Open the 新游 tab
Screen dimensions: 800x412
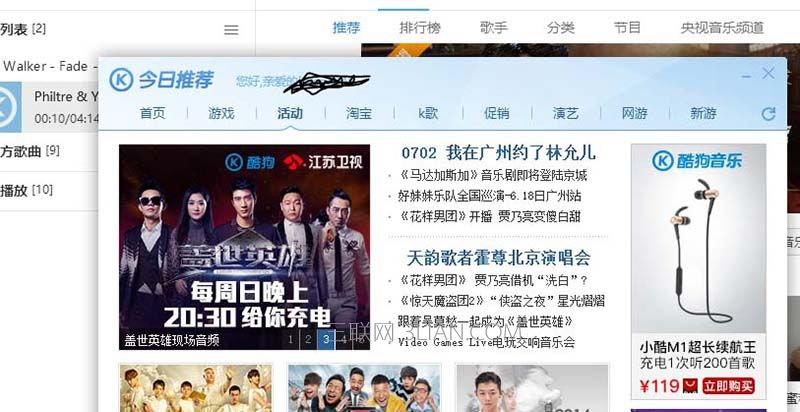tap(703, 113)
